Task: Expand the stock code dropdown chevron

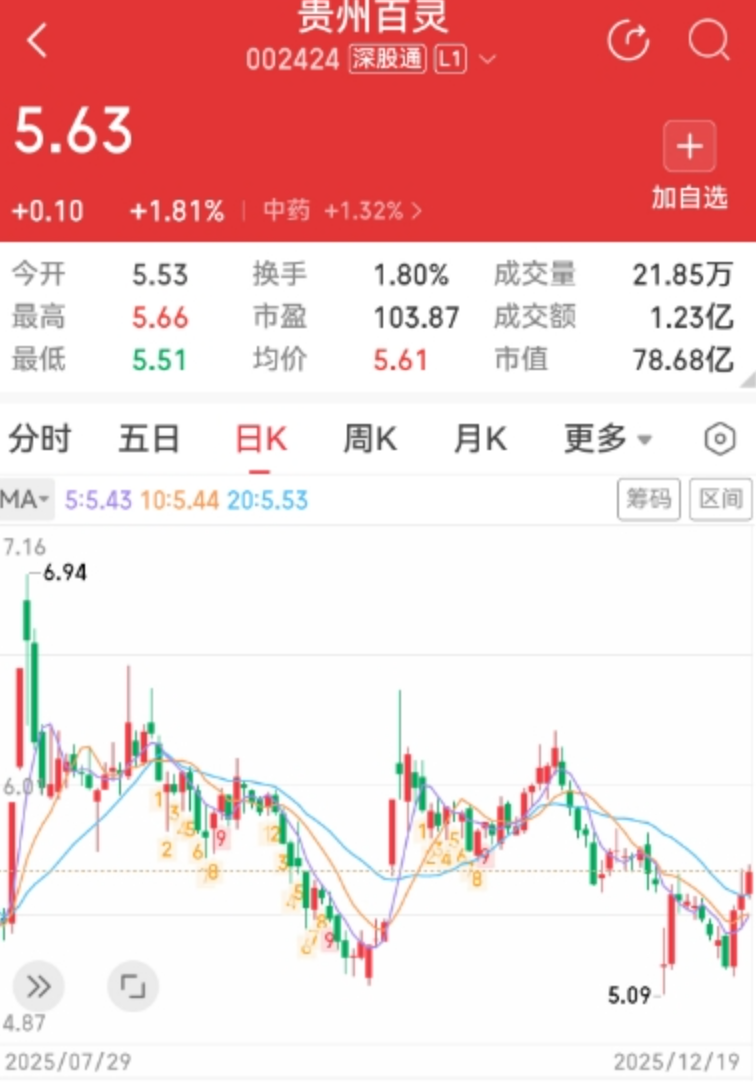Action: (487, 60)
